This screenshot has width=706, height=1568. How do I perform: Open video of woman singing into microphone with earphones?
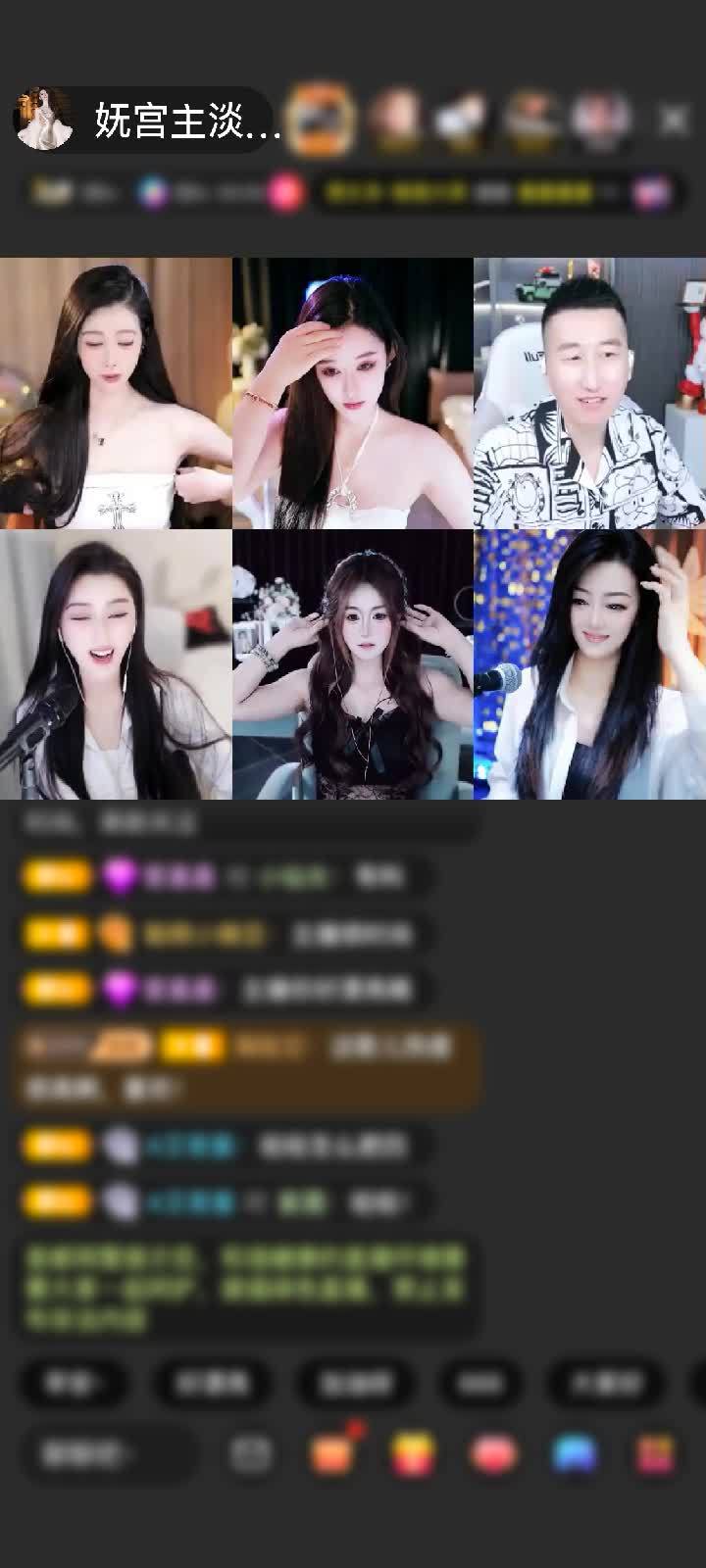pos(115,664)
